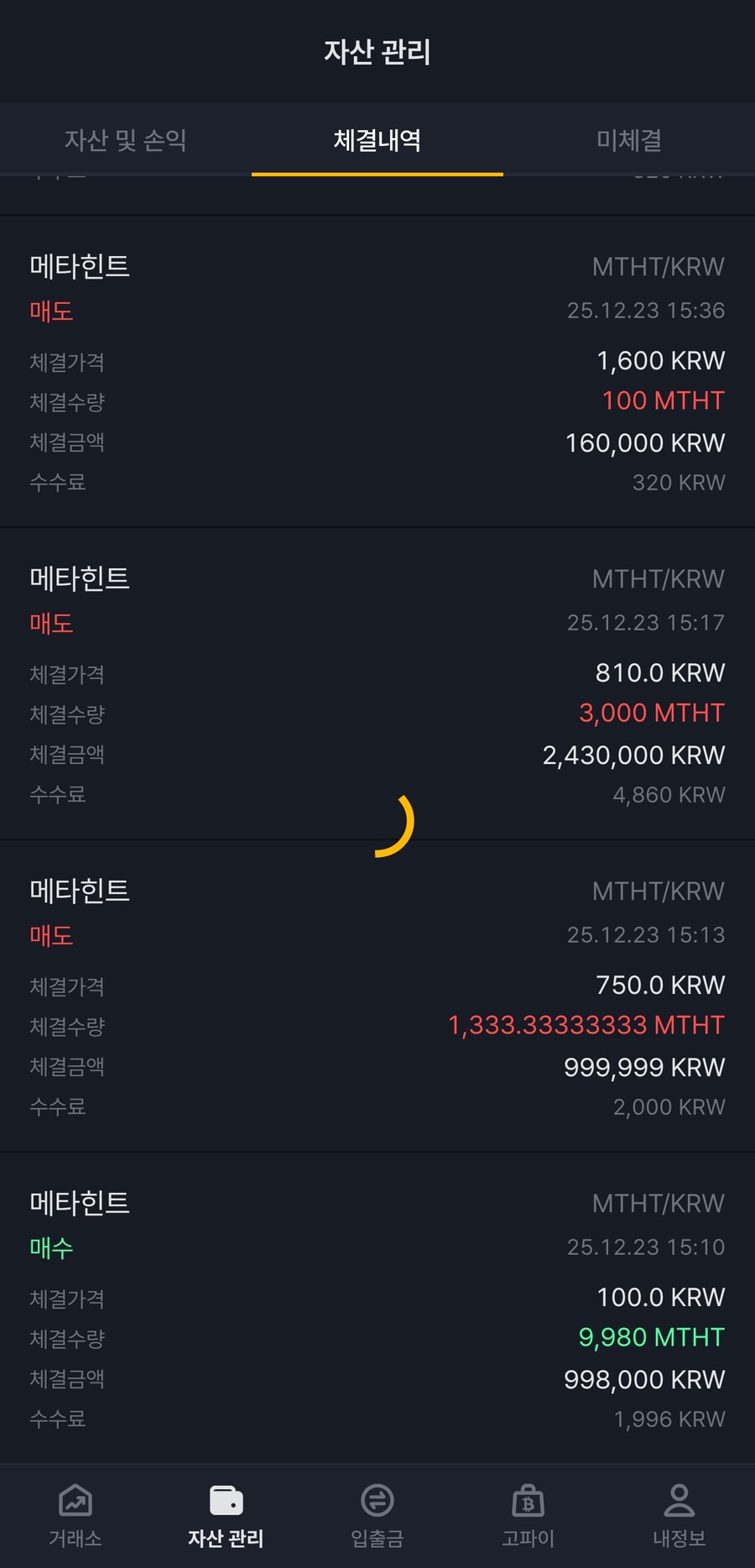Tap the red 매도 sell label at 15:36
The width and height of the screenshot is (755, 1568).
[x=49, y=311]
